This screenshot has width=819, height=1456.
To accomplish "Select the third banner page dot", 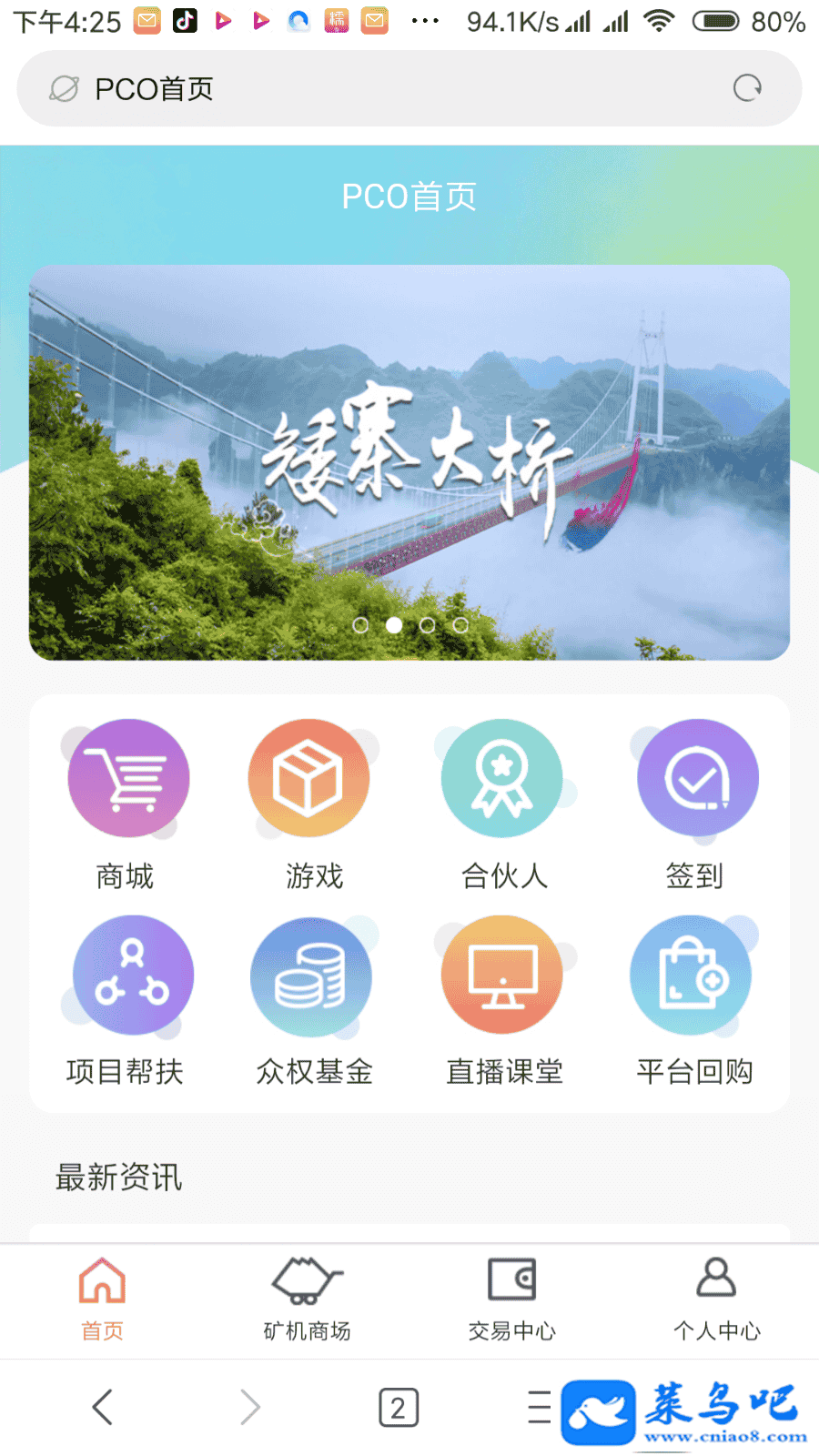I will pyautogui.click(x=428, y=625).
